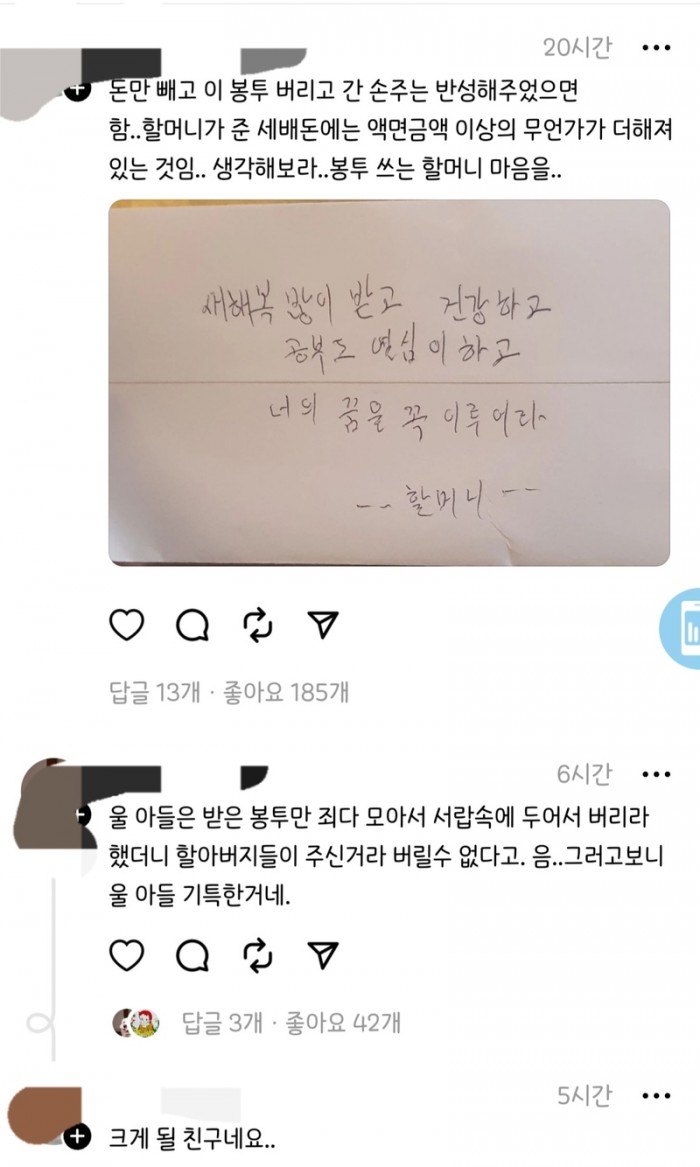Like the post about the grandmother's envelope

click(x=126, y=625)
